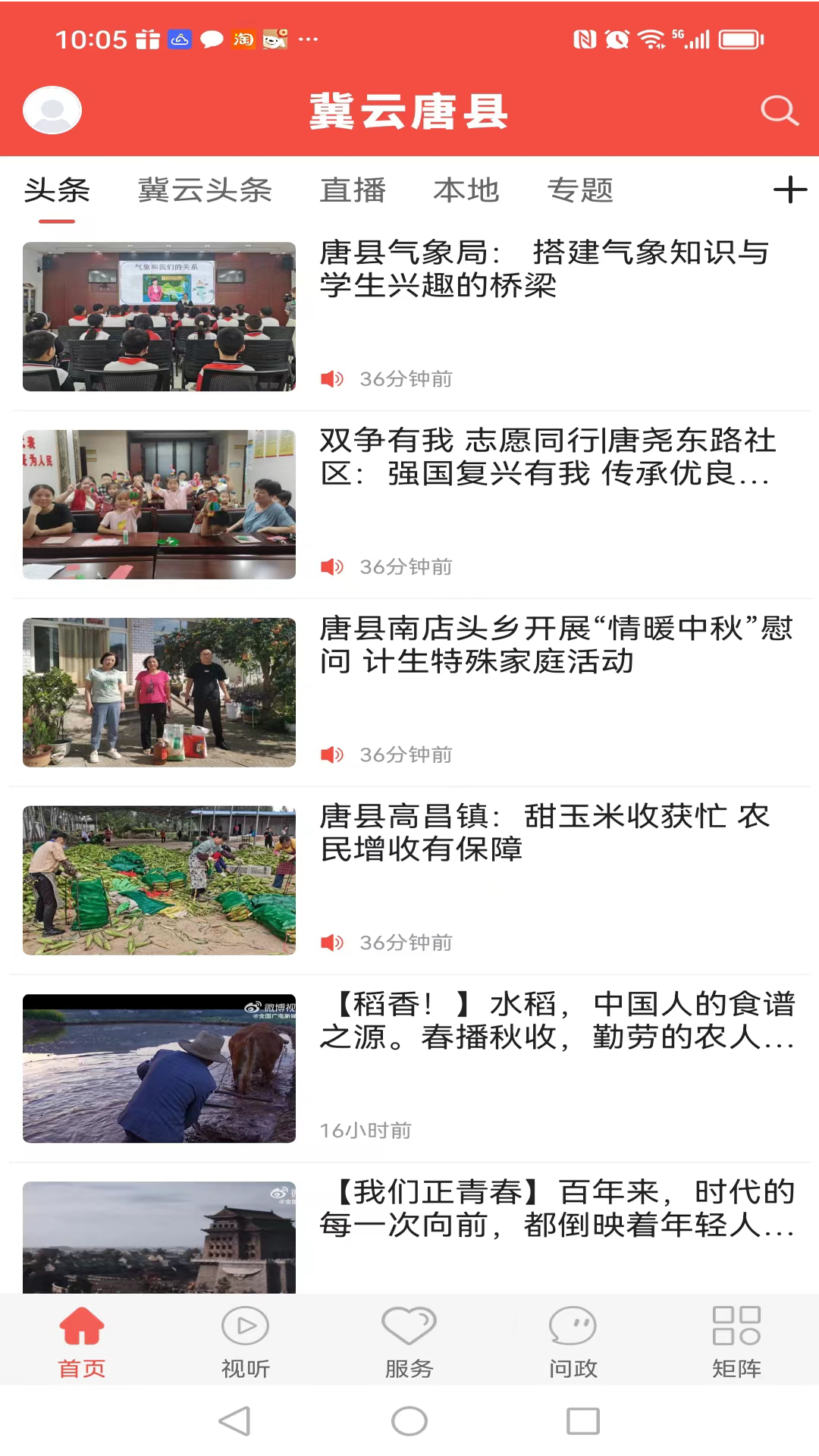The height and width of the screenshot is (1456, 819).
Task: Go to the 服务 bottom tab
Action: tap(409, 1341)
